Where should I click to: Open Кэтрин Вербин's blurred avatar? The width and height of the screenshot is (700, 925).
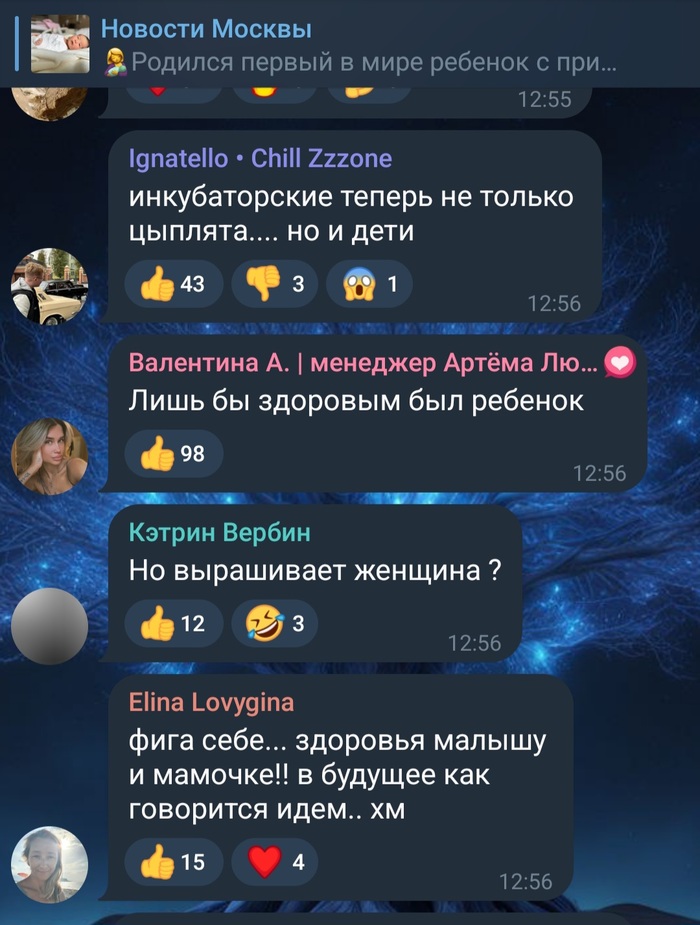click(50, 626)
